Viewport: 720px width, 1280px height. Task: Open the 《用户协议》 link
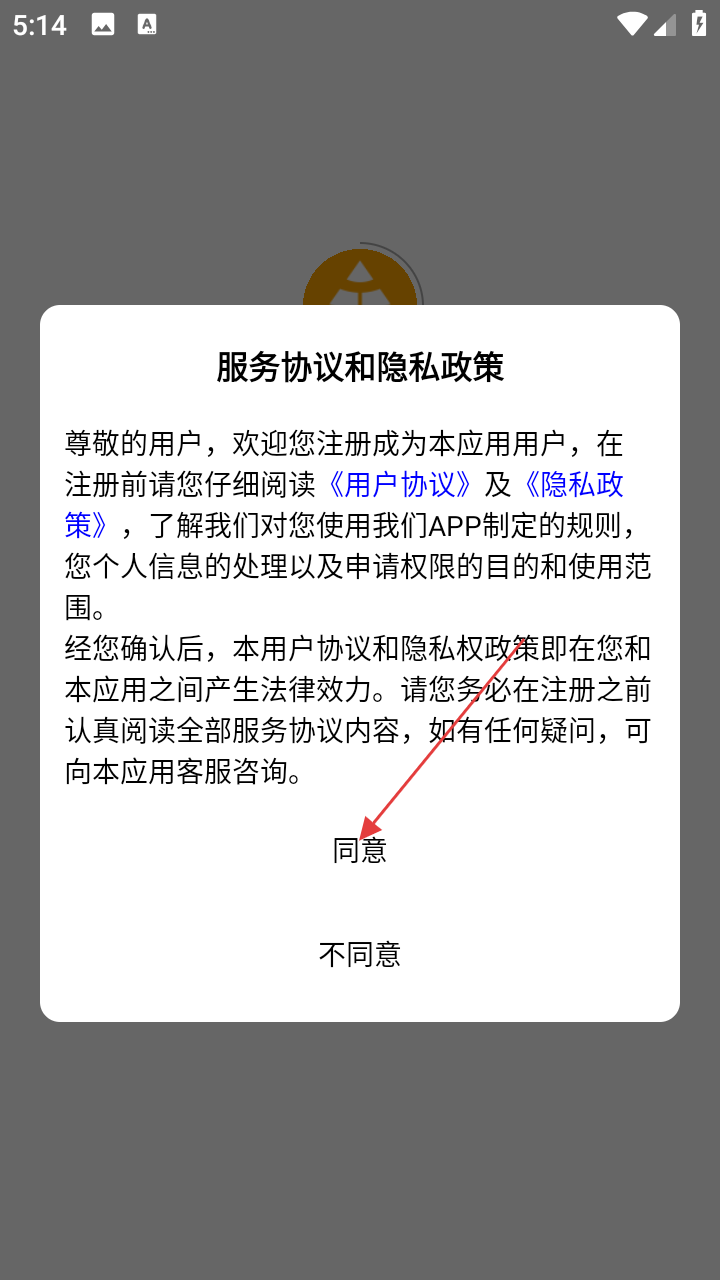(x=400, y=485)
